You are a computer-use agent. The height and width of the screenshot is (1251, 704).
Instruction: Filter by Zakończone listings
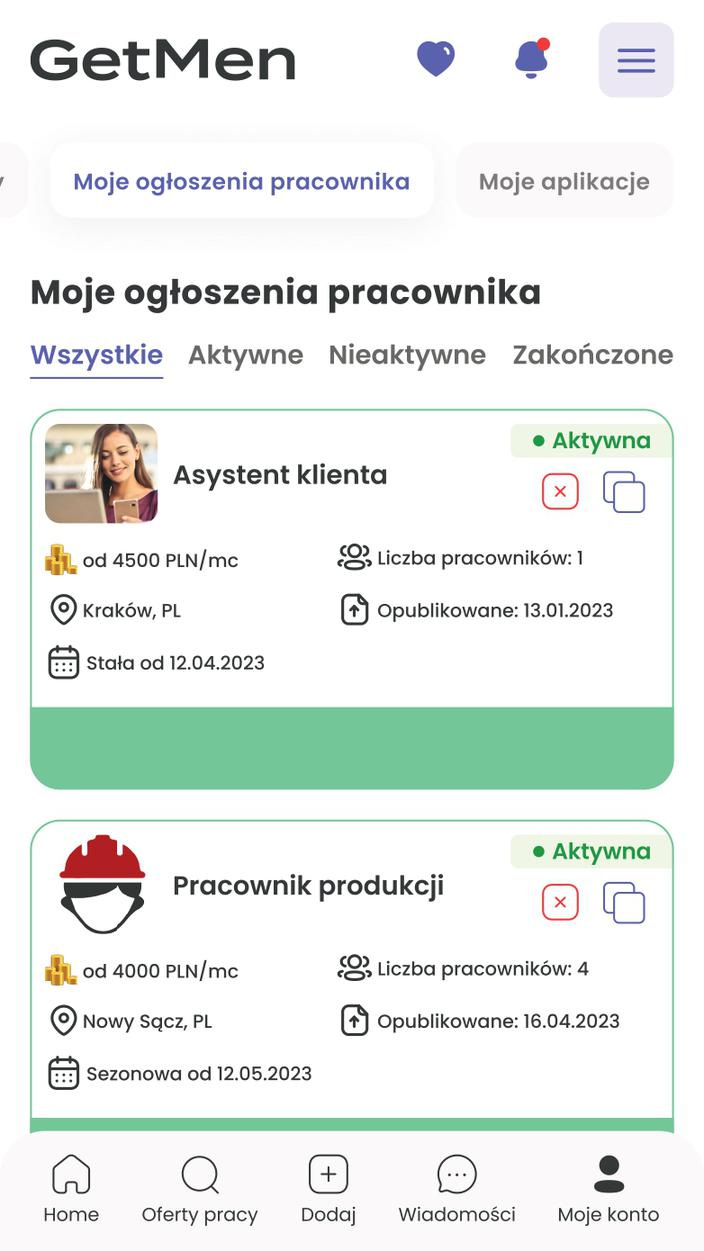592,354
